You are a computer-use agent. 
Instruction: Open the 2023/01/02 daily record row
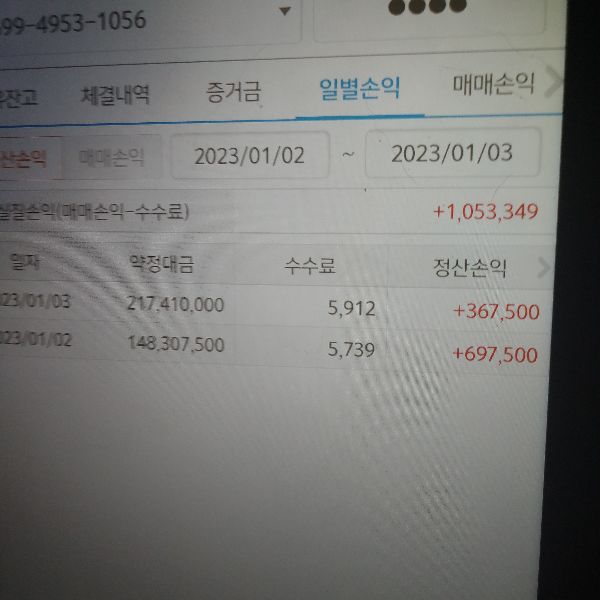pos(270,348)
